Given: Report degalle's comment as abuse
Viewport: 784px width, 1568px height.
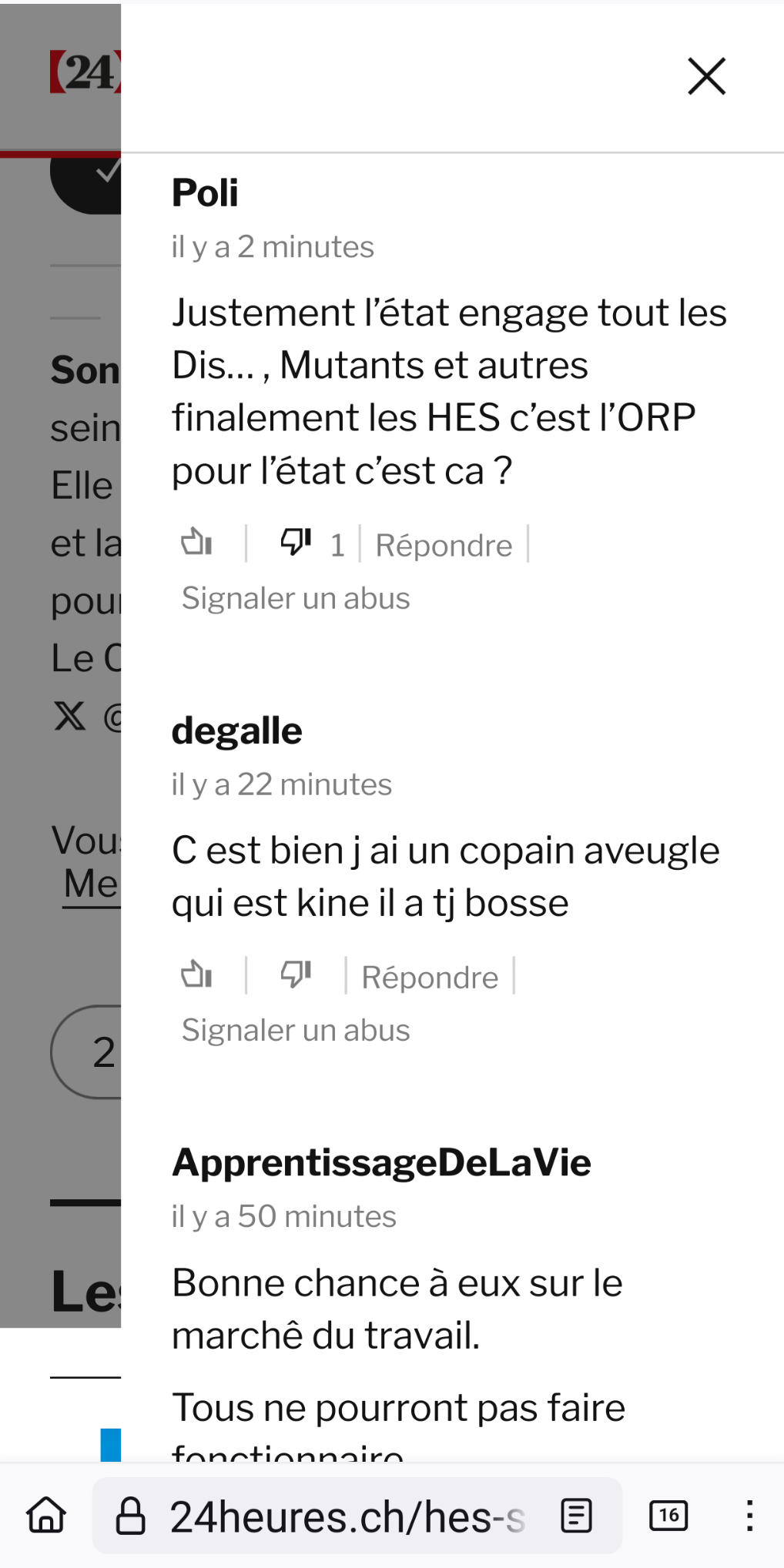Looking at the screenshot, I should point(296,1030).
